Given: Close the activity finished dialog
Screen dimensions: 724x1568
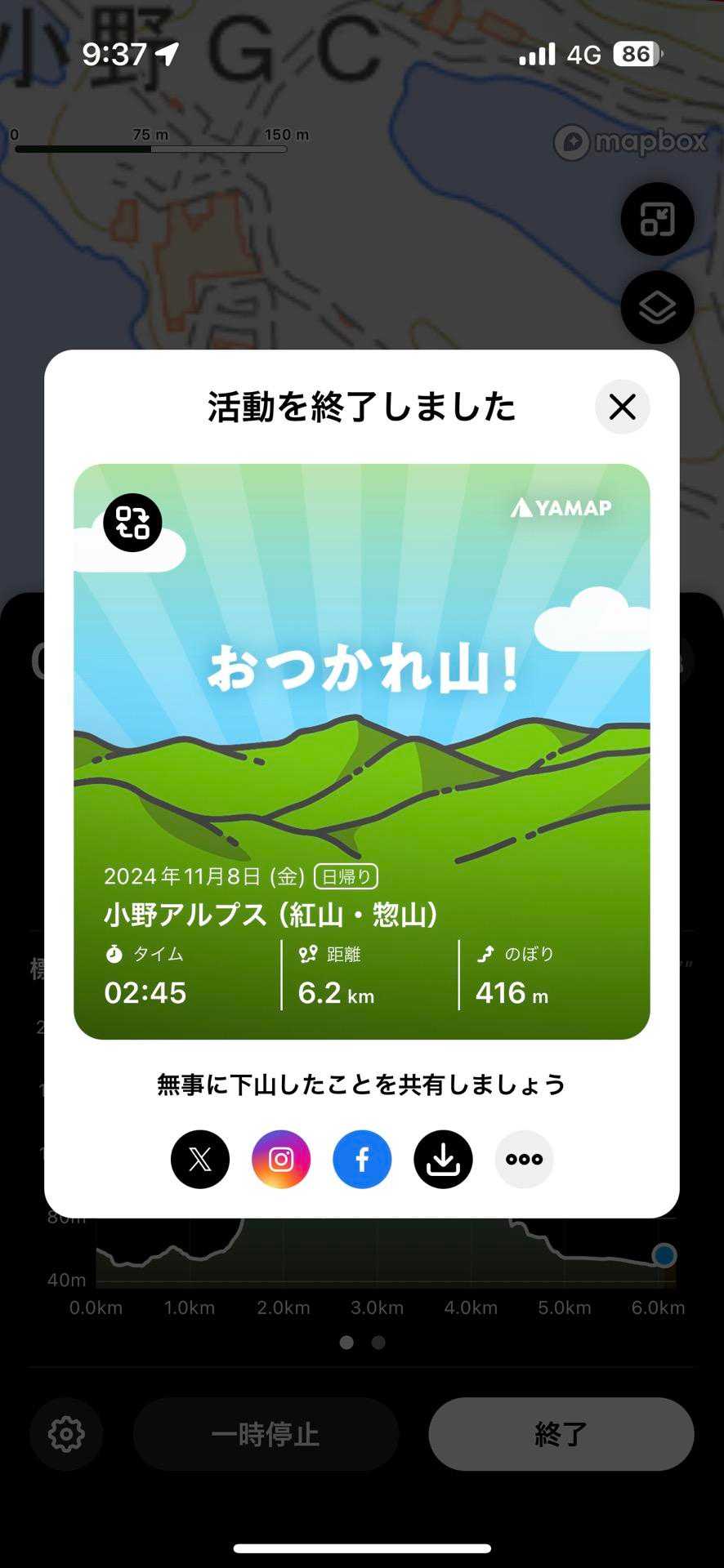Looking at the screenshot, I should [x=622, y=407].
